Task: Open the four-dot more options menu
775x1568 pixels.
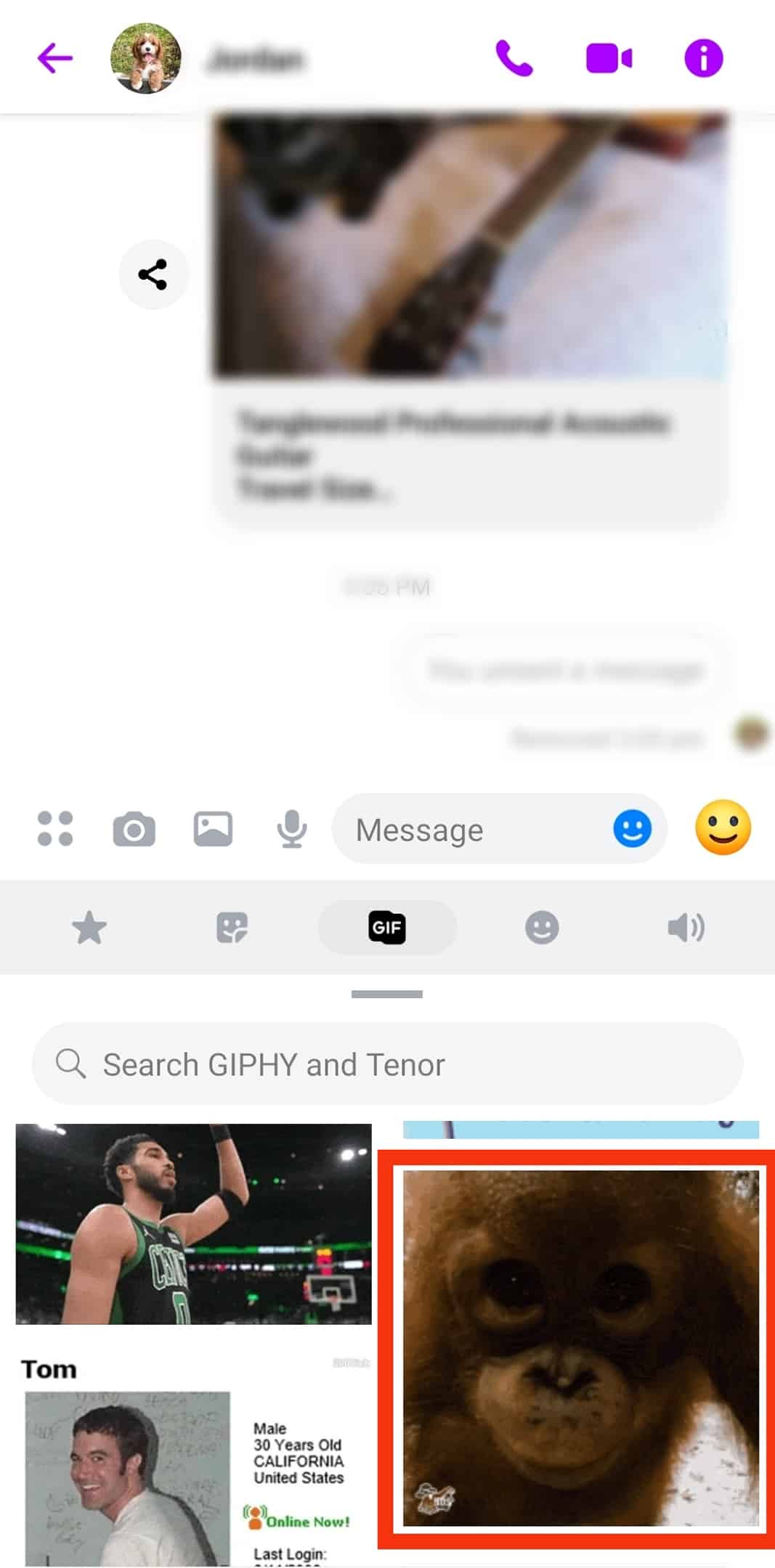Action: [55, 828]
